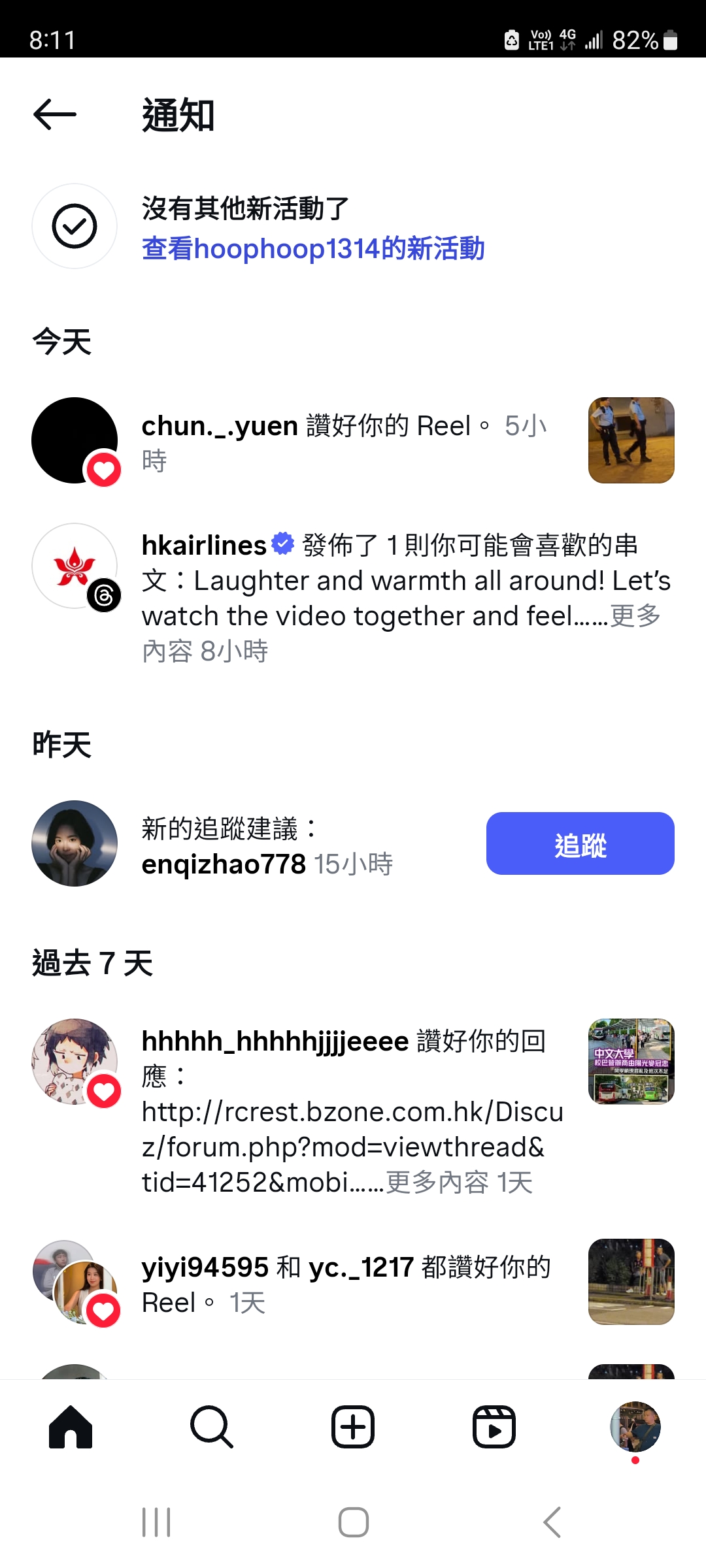Open chun._.yuen's Reel like notification
The image size is (706, 1568).
point(353,442)
